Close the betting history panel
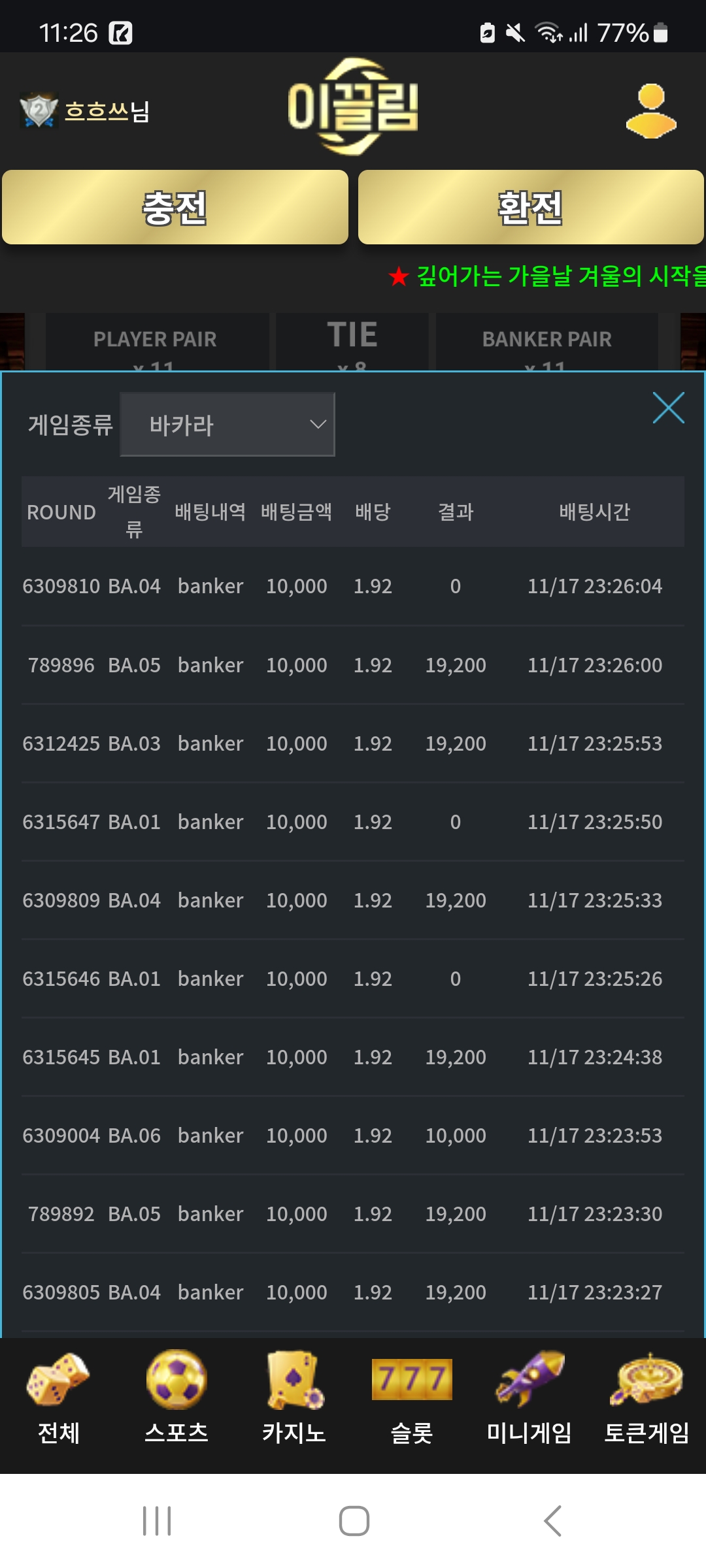The height and width of the screenshot is (1568, 706). (668, 408)
